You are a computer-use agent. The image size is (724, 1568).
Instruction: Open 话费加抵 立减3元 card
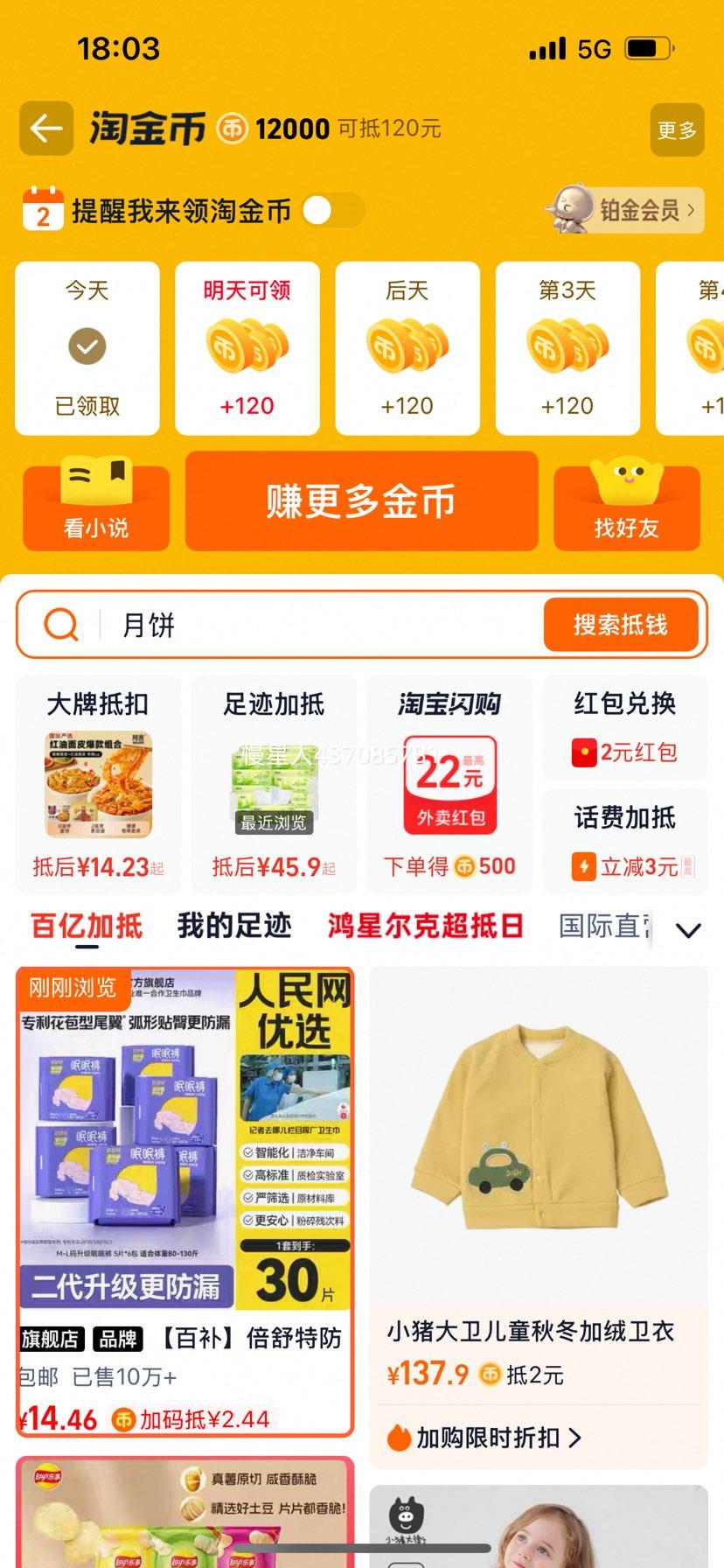(624, 842)
